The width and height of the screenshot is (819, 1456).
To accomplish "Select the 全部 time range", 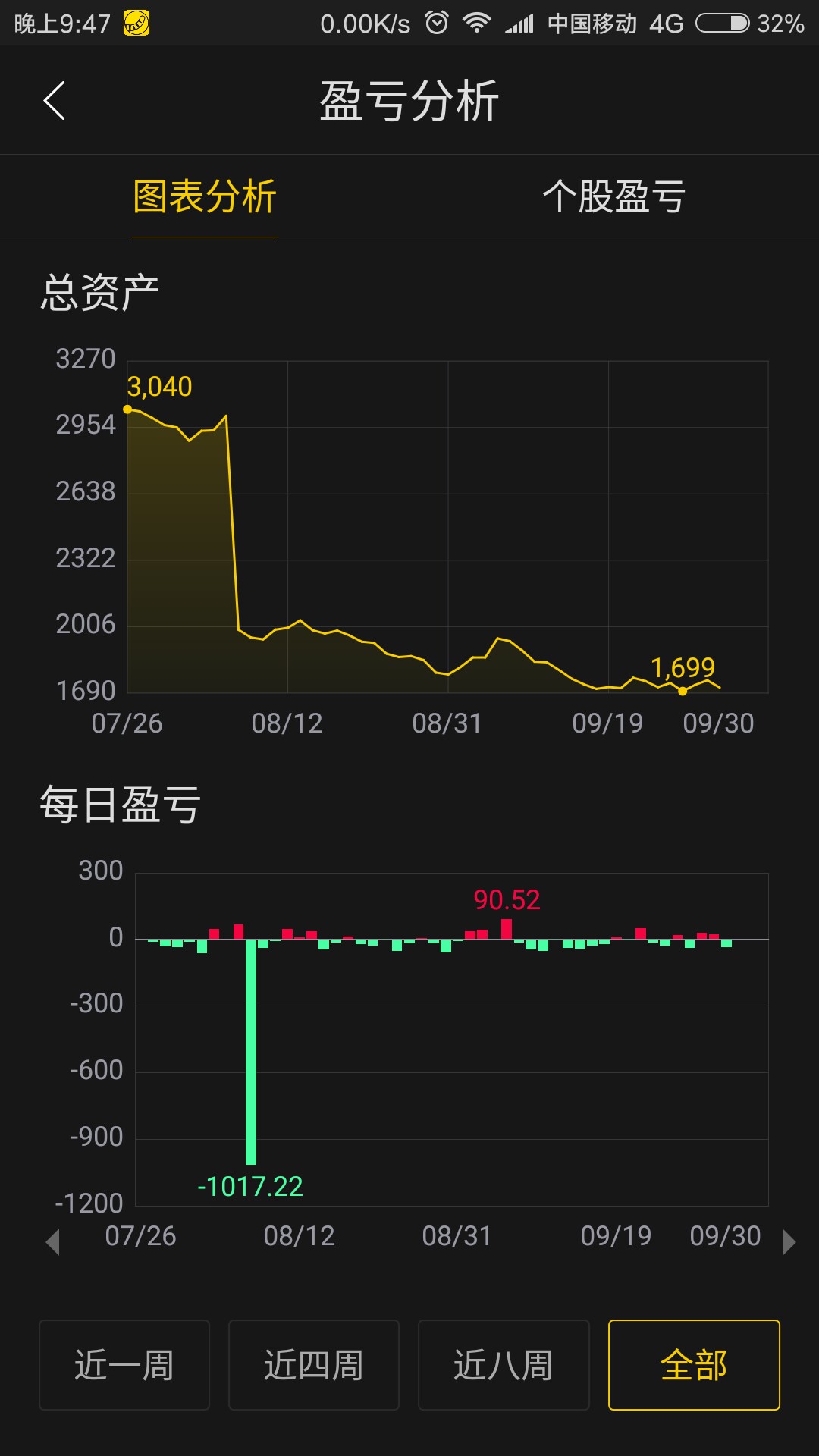I will [694, 1365].
